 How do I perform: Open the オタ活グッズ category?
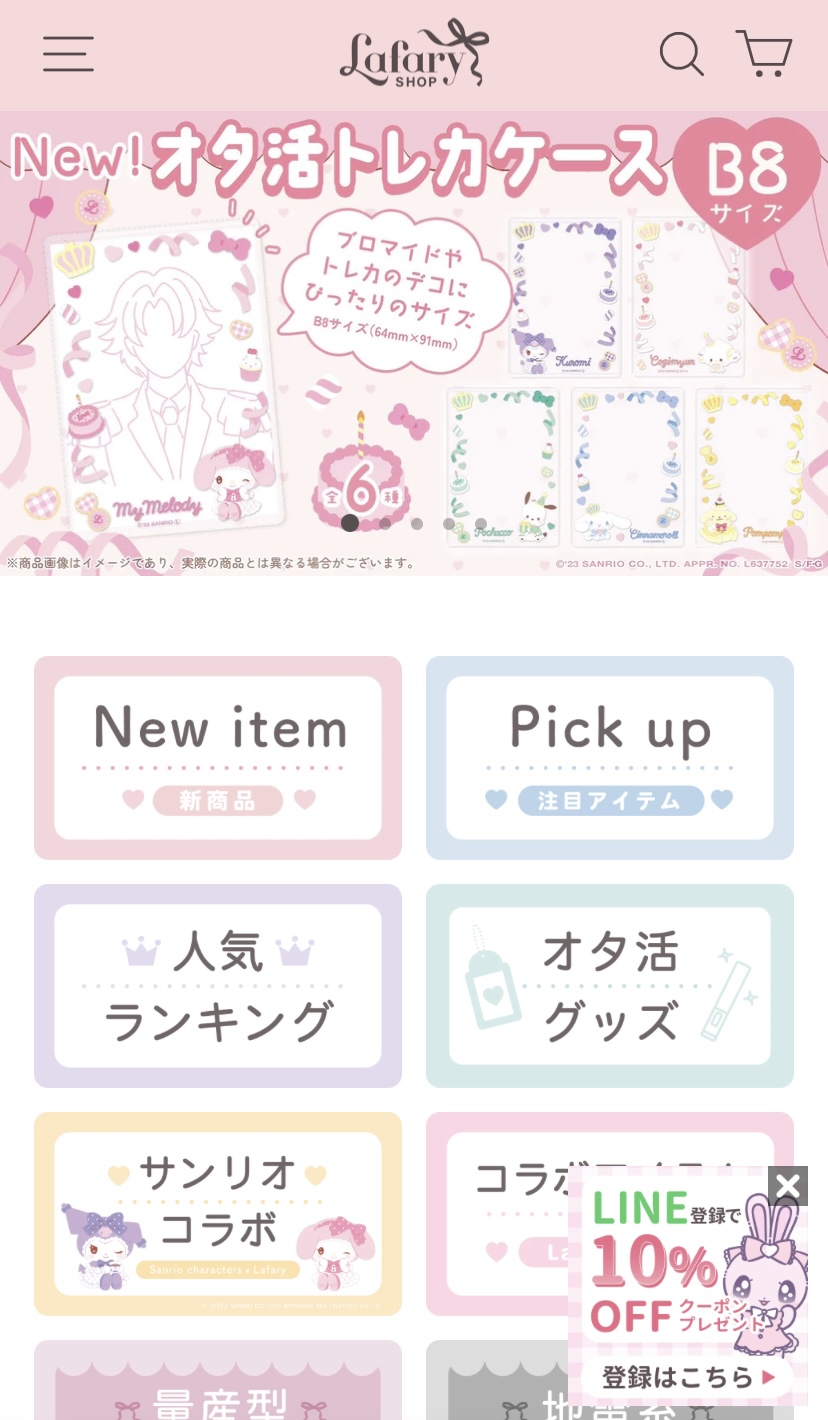pos(610,985)
